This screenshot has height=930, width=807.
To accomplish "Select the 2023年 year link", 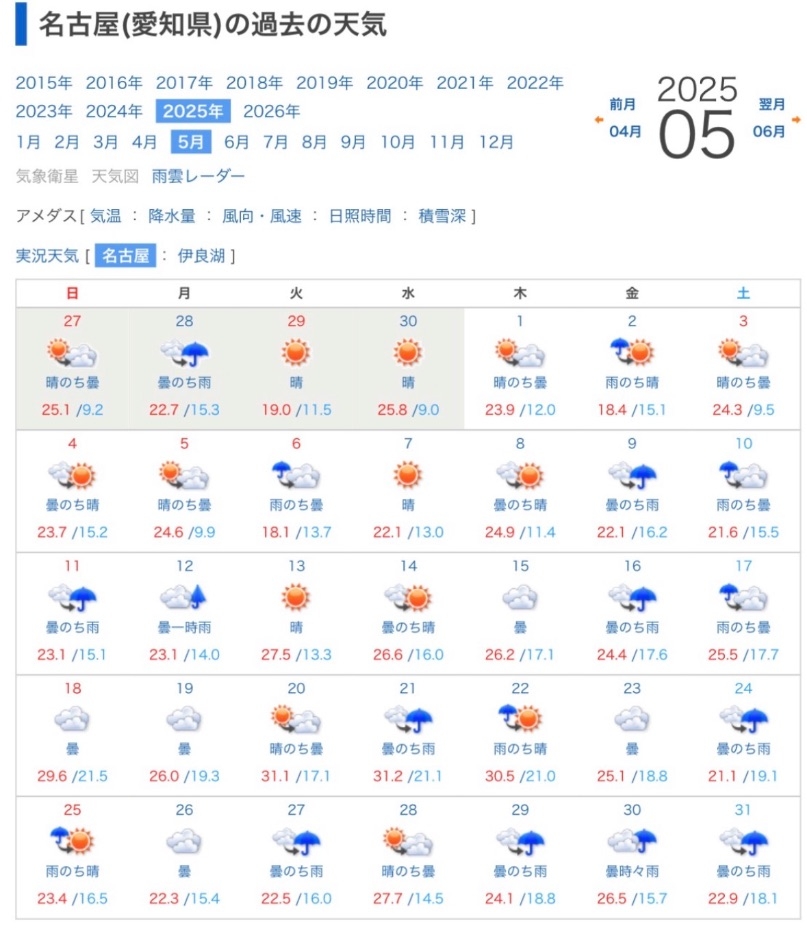I will coord(44,112).
